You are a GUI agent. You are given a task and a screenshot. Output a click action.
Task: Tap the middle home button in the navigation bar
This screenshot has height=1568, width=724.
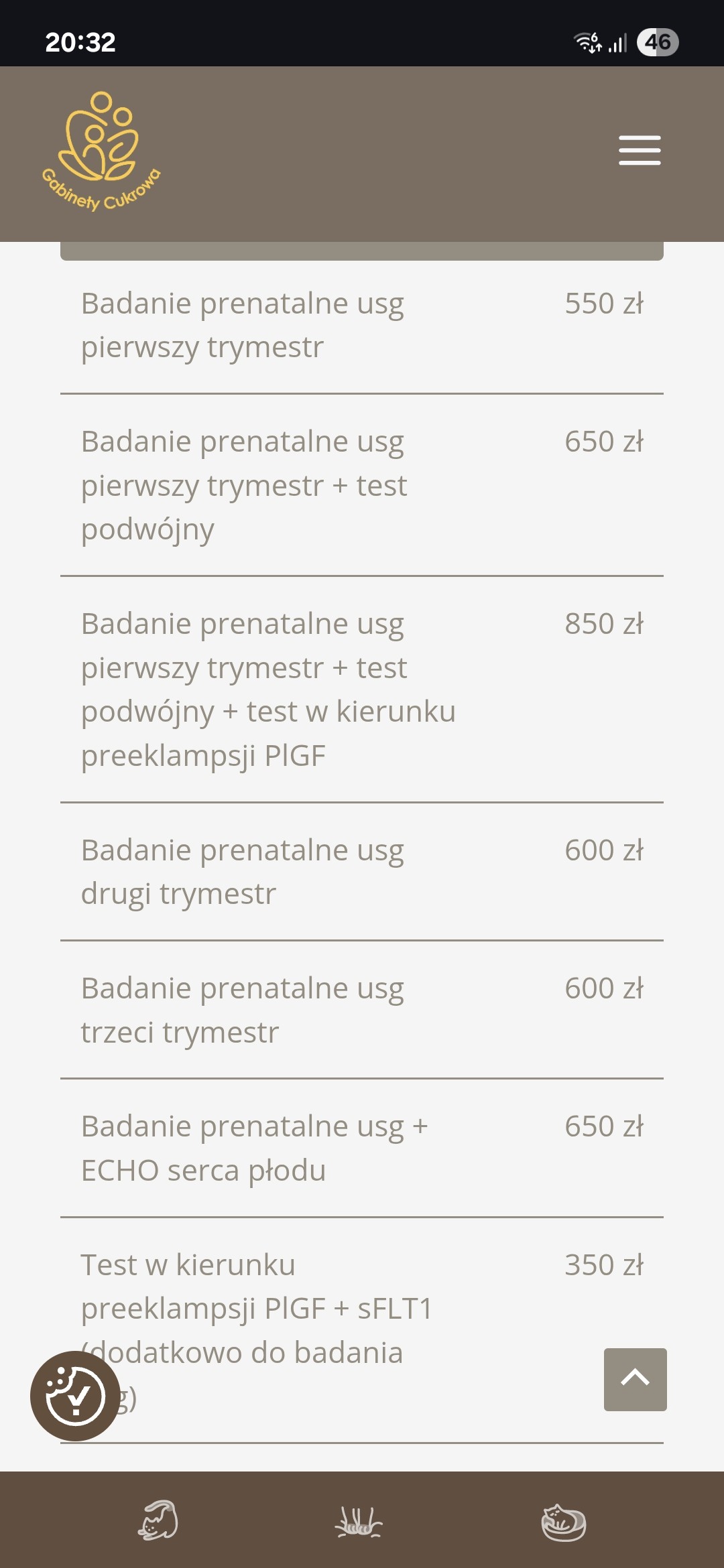pyautogui.click(x=360, y=1520)
